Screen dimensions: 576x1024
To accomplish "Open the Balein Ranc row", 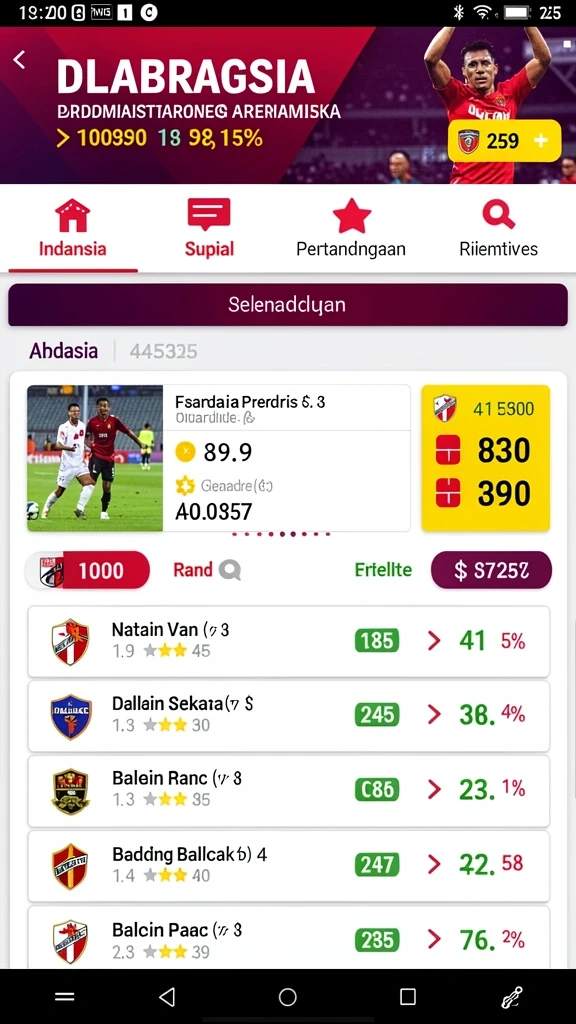I will 288,791.
